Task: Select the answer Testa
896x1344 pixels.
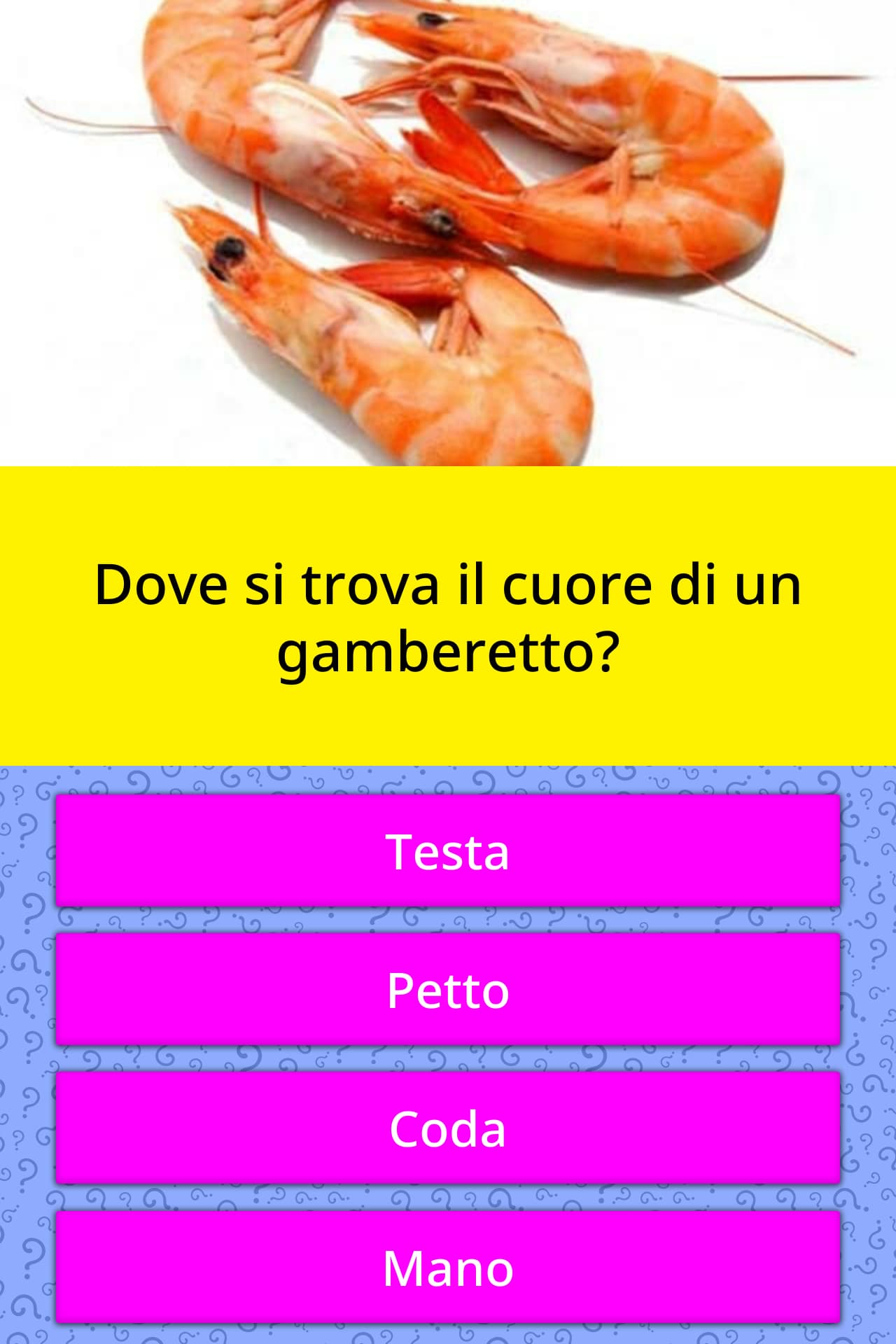Action: click(x=448, y=851)
